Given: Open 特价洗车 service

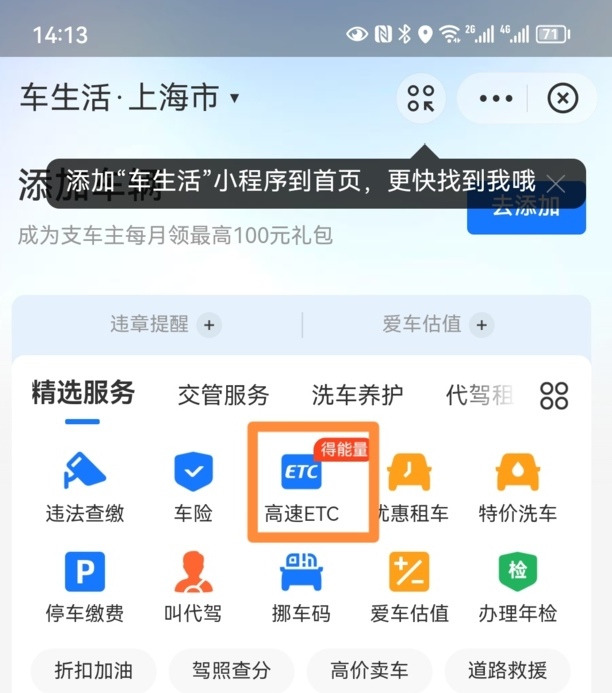Looking at the screenshot, I should 517,487.
